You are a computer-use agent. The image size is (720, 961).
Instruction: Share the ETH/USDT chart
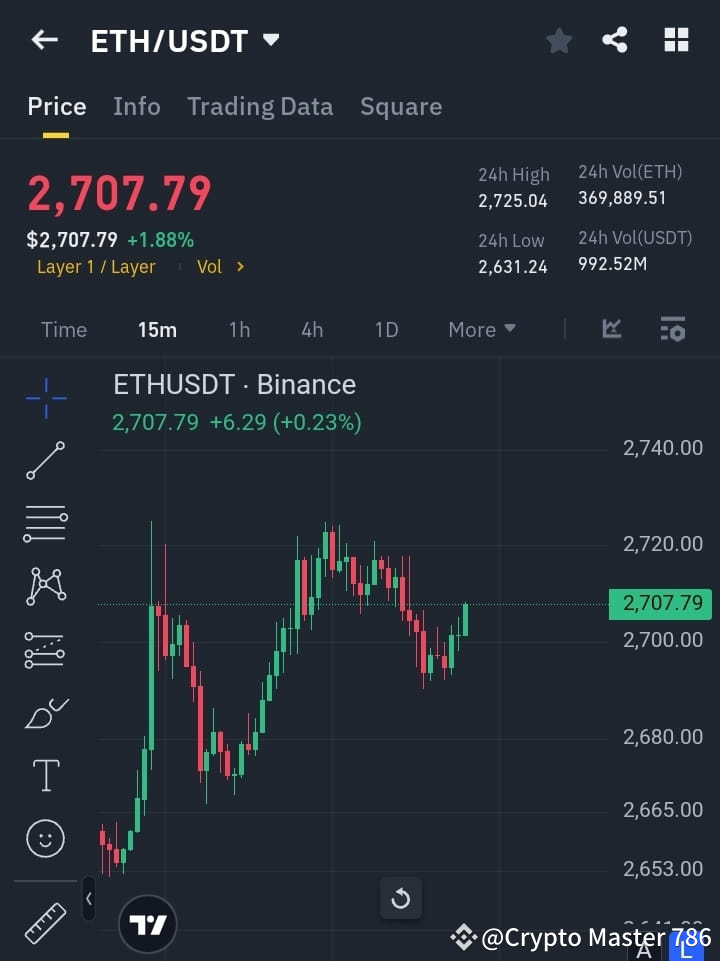[x=615, y=40]
